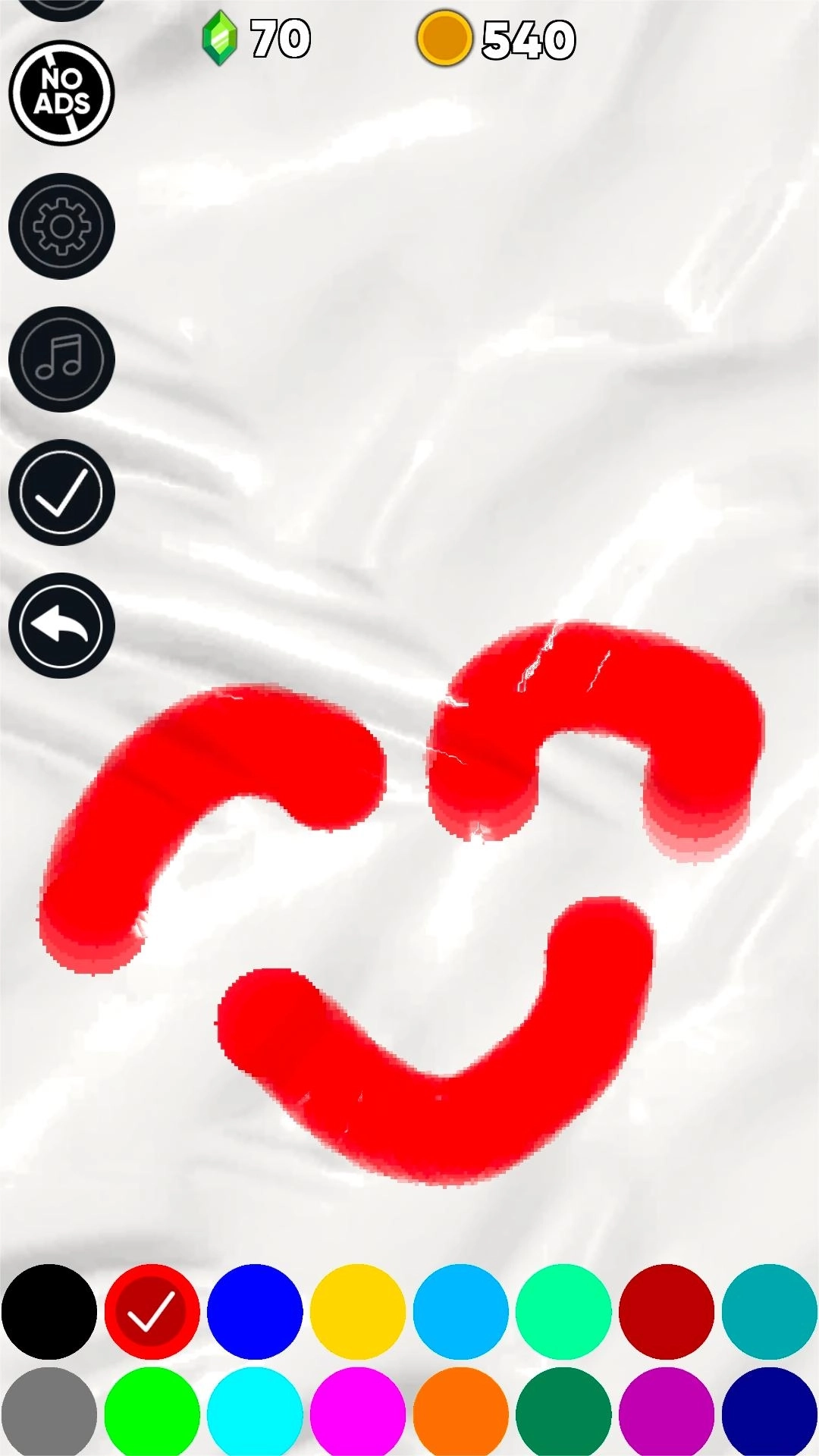Choose the mint green color swatch
Image resolution: width=819 pixels, height=1456 pixels.
pyautogui.click(x=563, y=1311)
